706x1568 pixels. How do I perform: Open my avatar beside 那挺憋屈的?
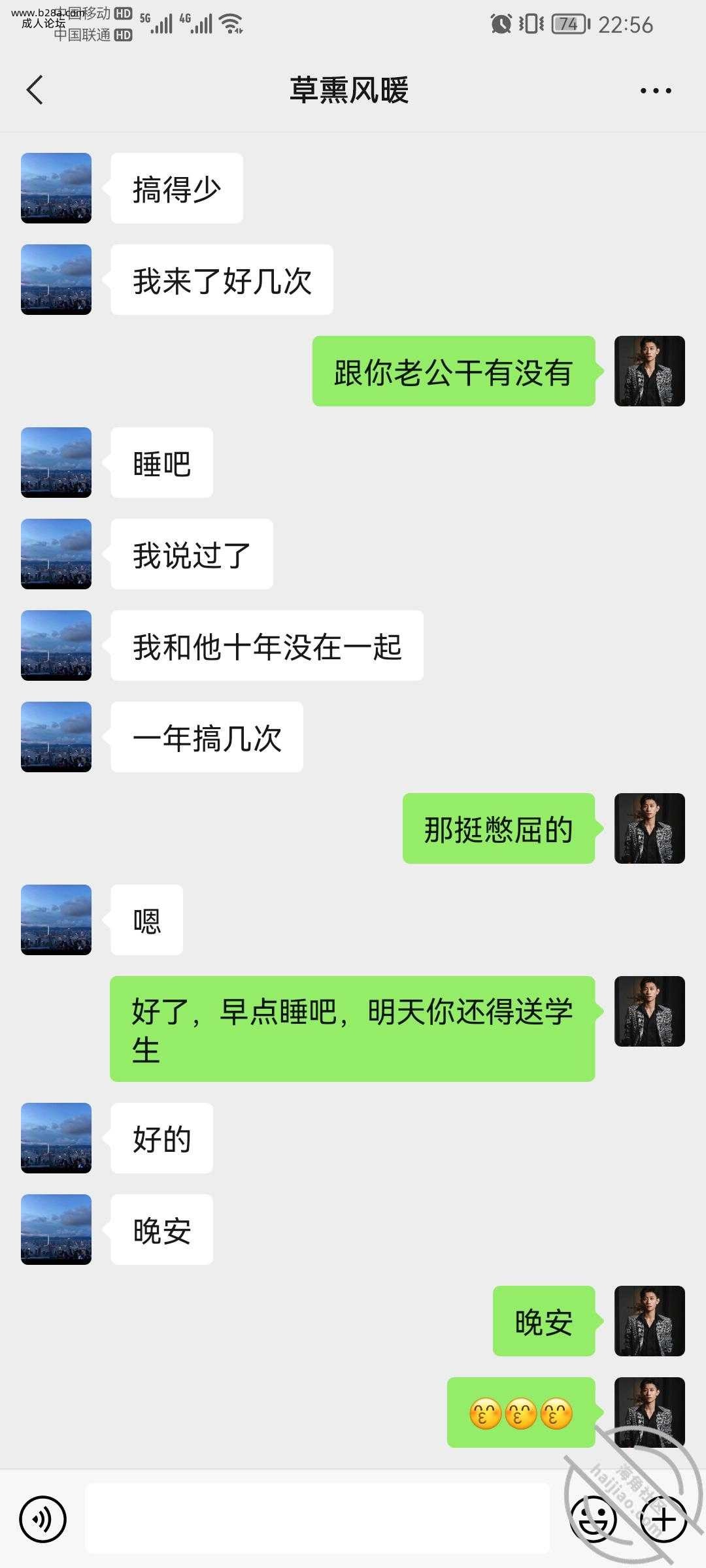[649, 828]
